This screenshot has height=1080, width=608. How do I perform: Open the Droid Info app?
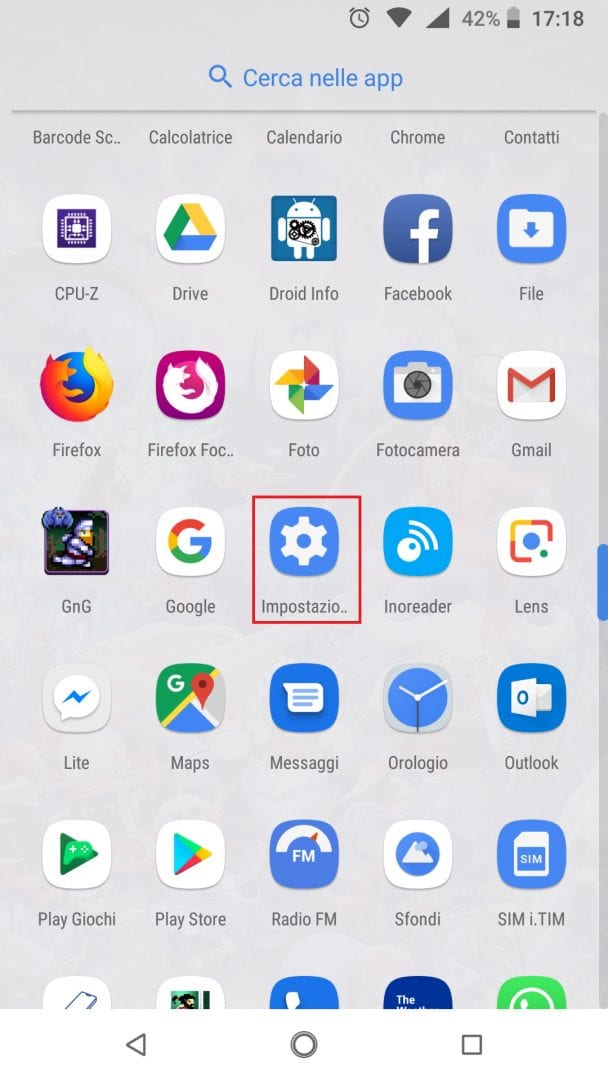304,230
